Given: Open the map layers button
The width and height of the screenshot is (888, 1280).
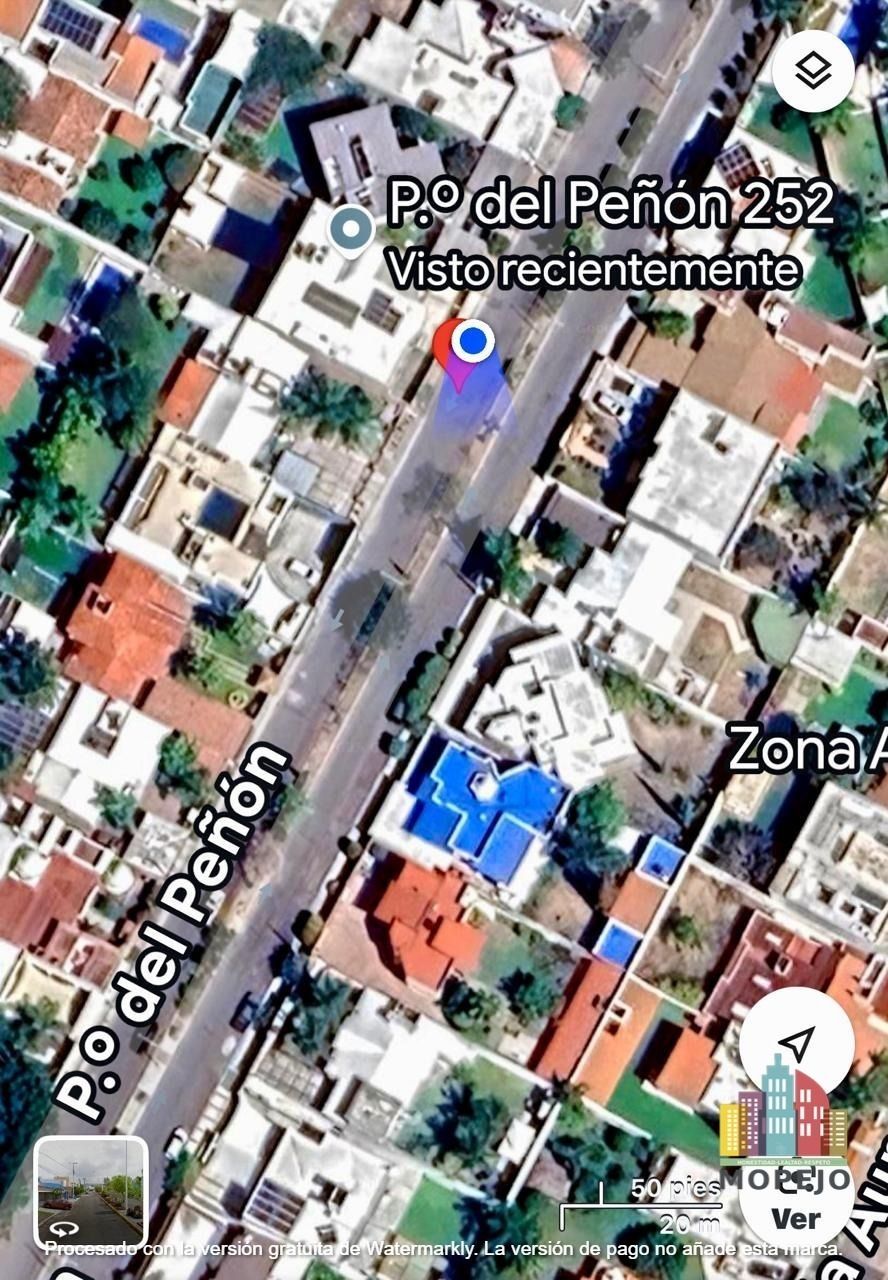Looking at the screenshot, I should 813,70.
